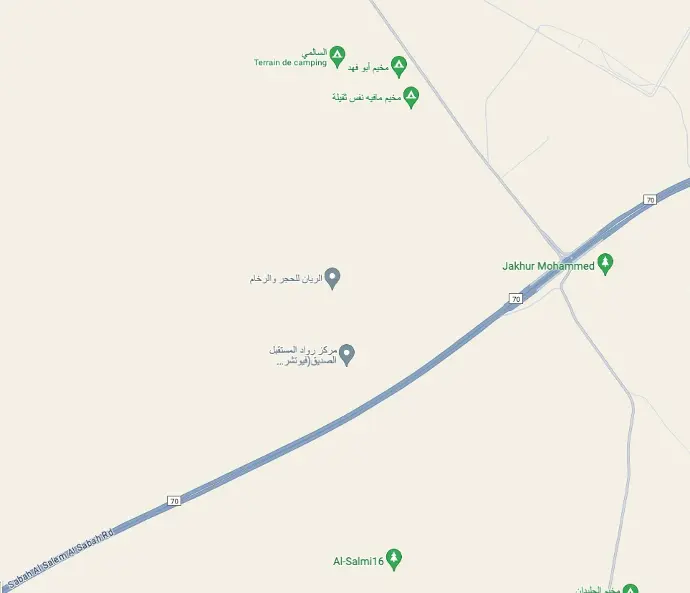Tap the مخيم مافيه نفس ثقيلة campsite pin

[411, 96]
